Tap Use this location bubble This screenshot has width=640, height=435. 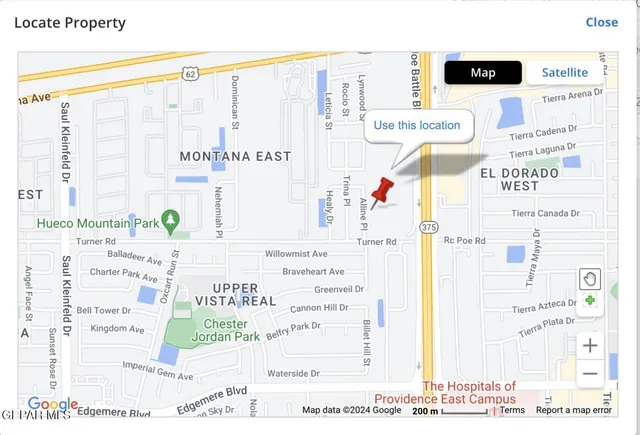point(417,126)
